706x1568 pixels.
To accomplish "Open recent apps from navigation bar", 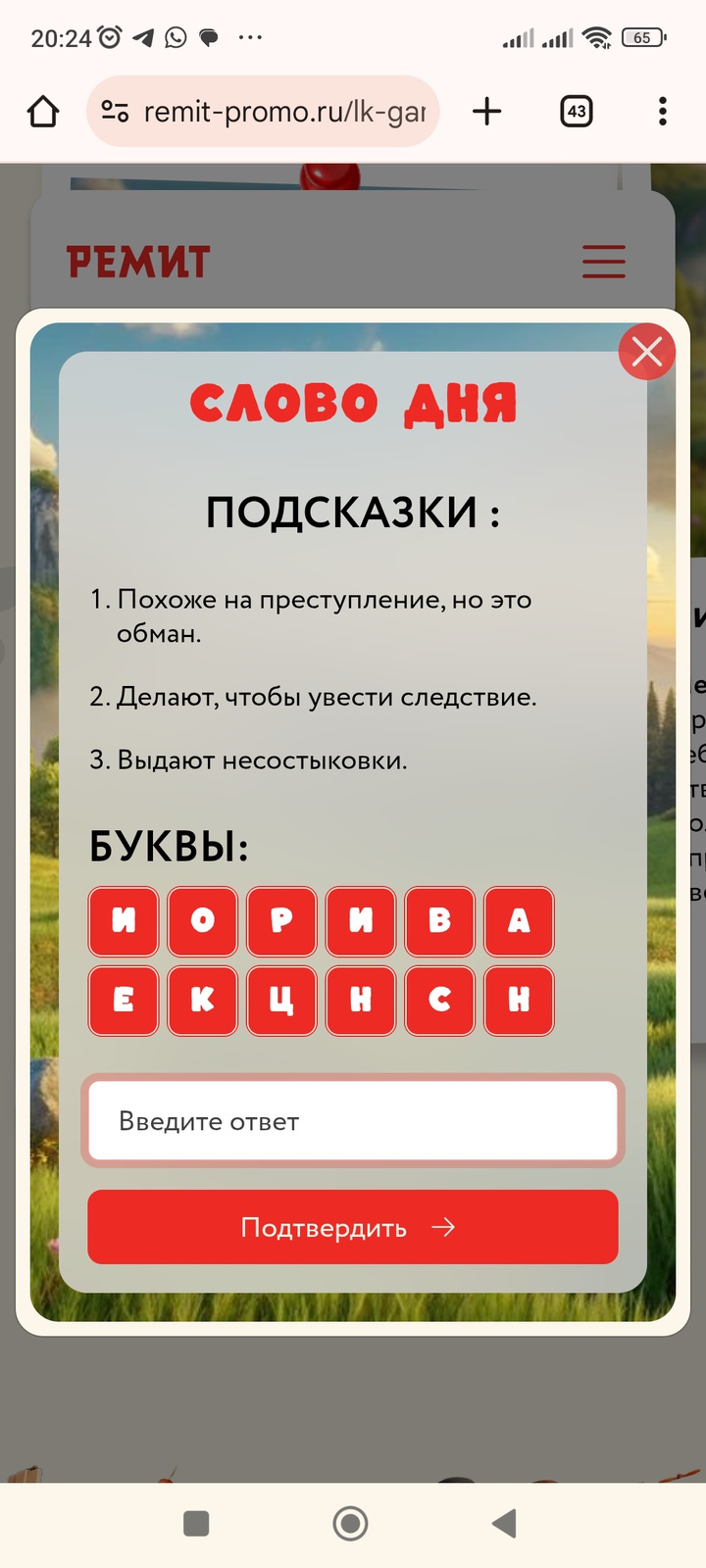I will (196, 1523).
